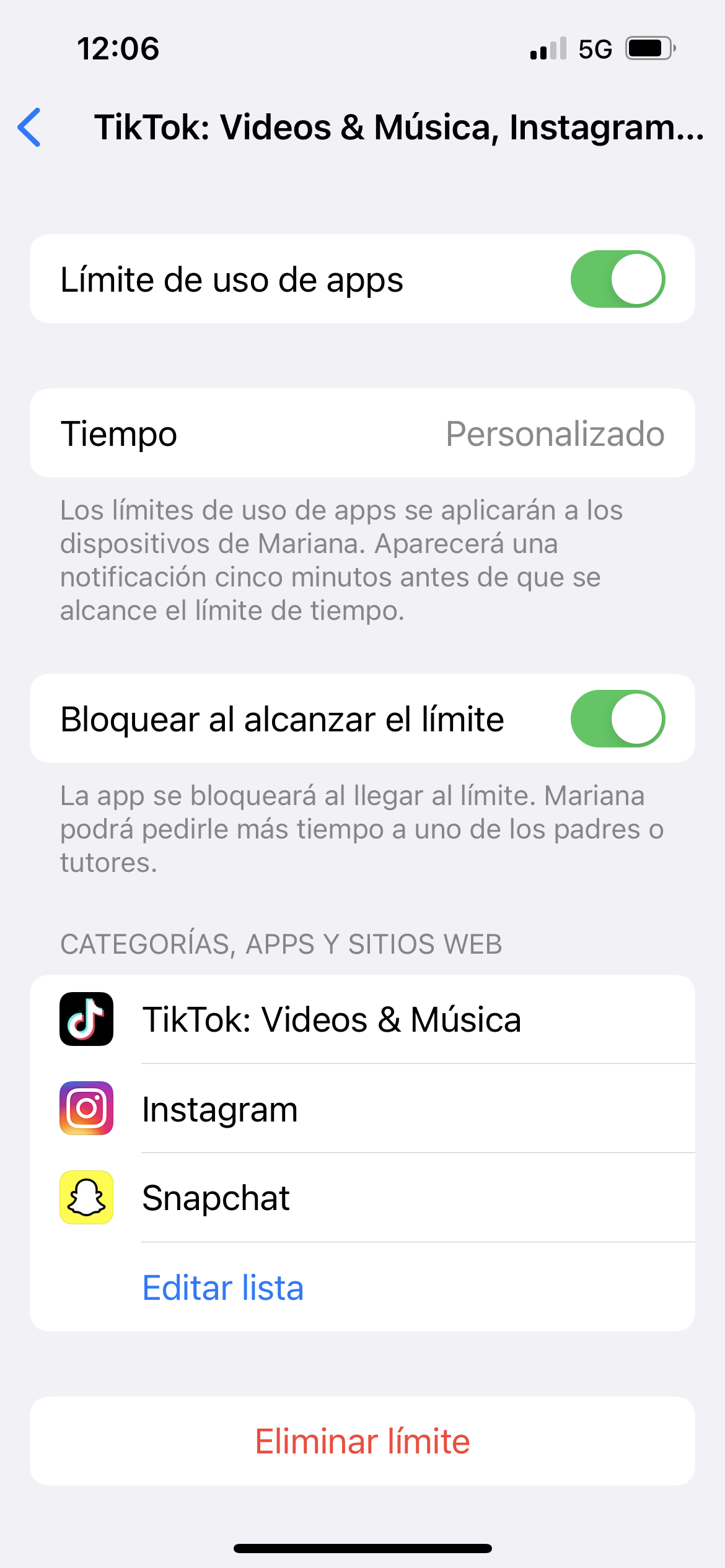Viewport: 725px width, 1568px height.
Task: Disable the Límite de uso de apps switch
Action: pos(617,279)
